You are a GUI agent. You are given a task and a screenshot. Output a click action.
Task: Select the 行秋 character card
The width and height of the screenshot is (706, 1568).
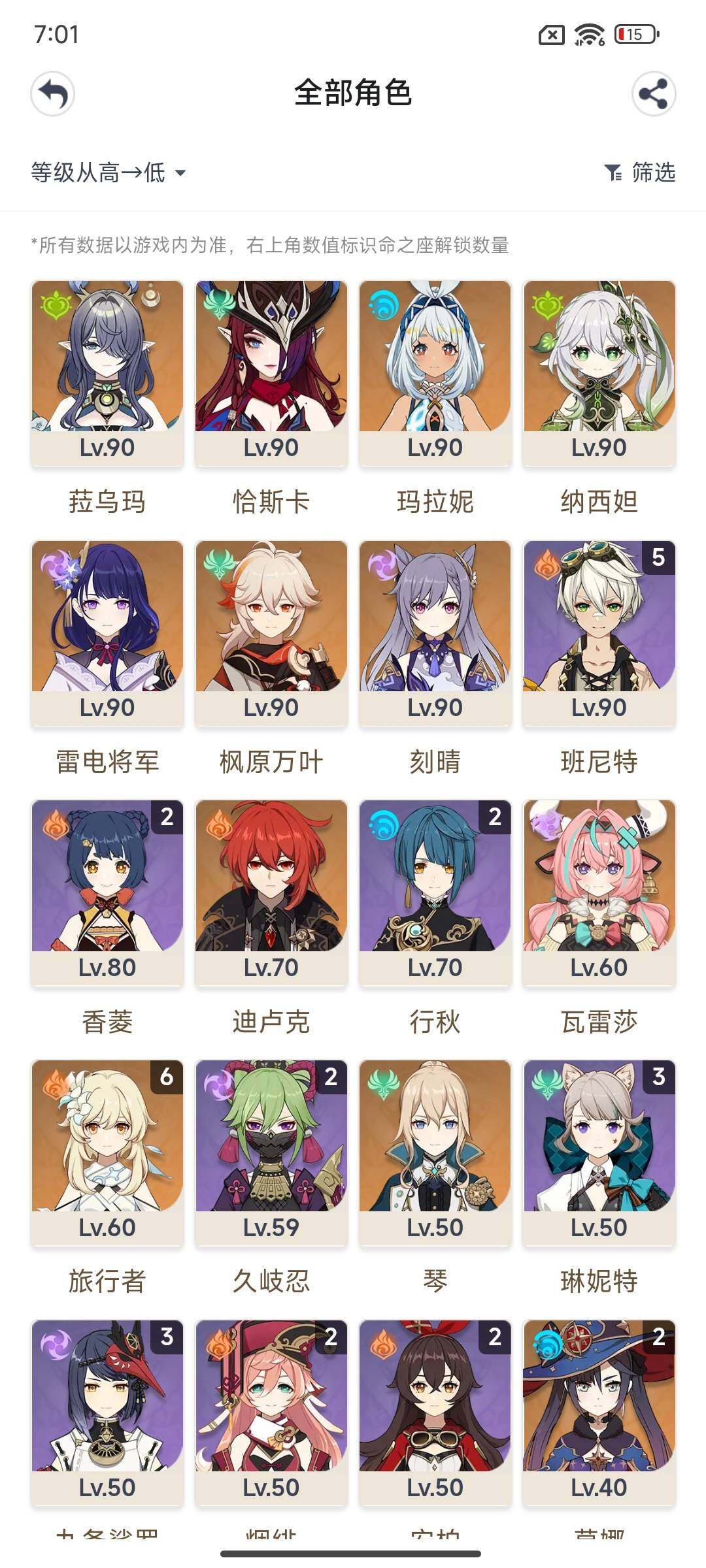435,892
